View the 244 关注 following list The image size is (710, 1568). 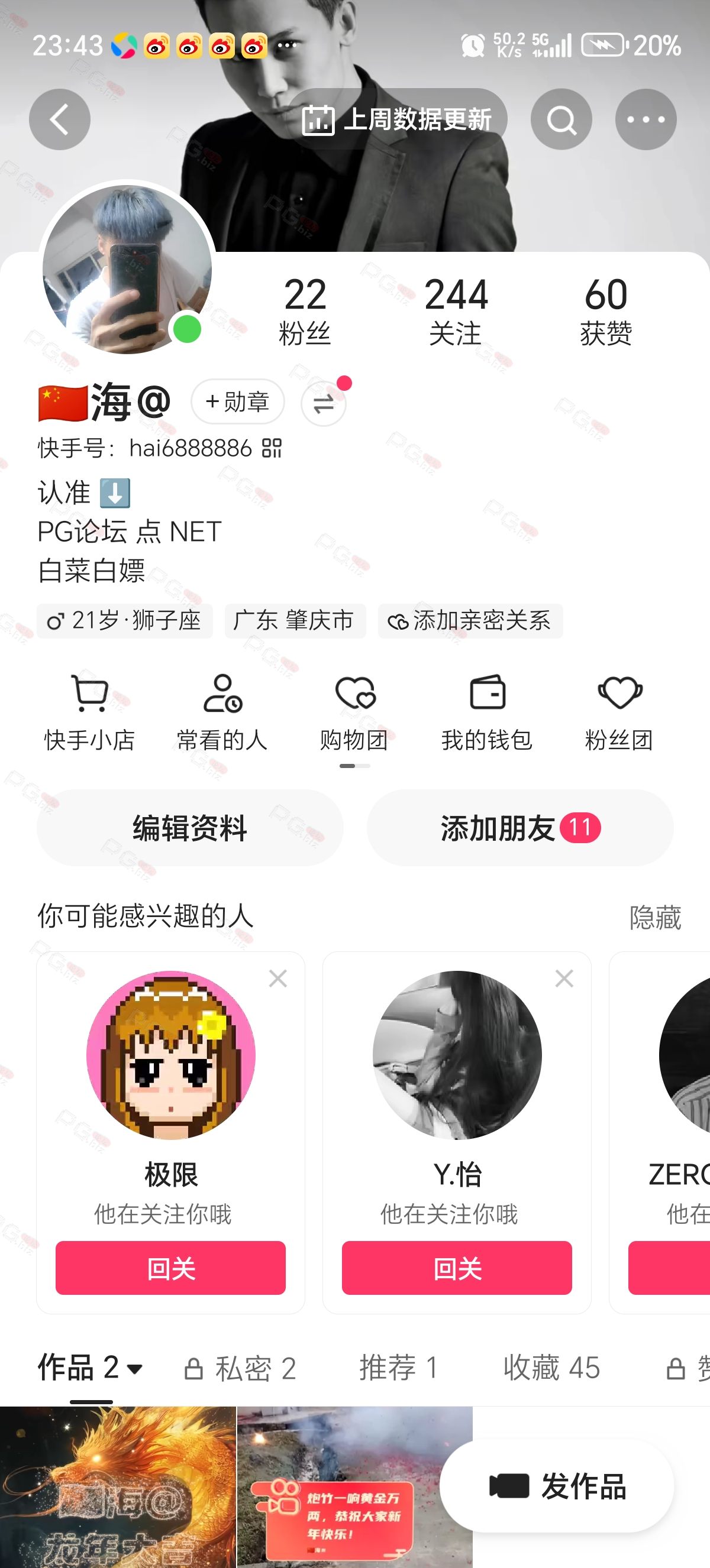click(456, 311)
